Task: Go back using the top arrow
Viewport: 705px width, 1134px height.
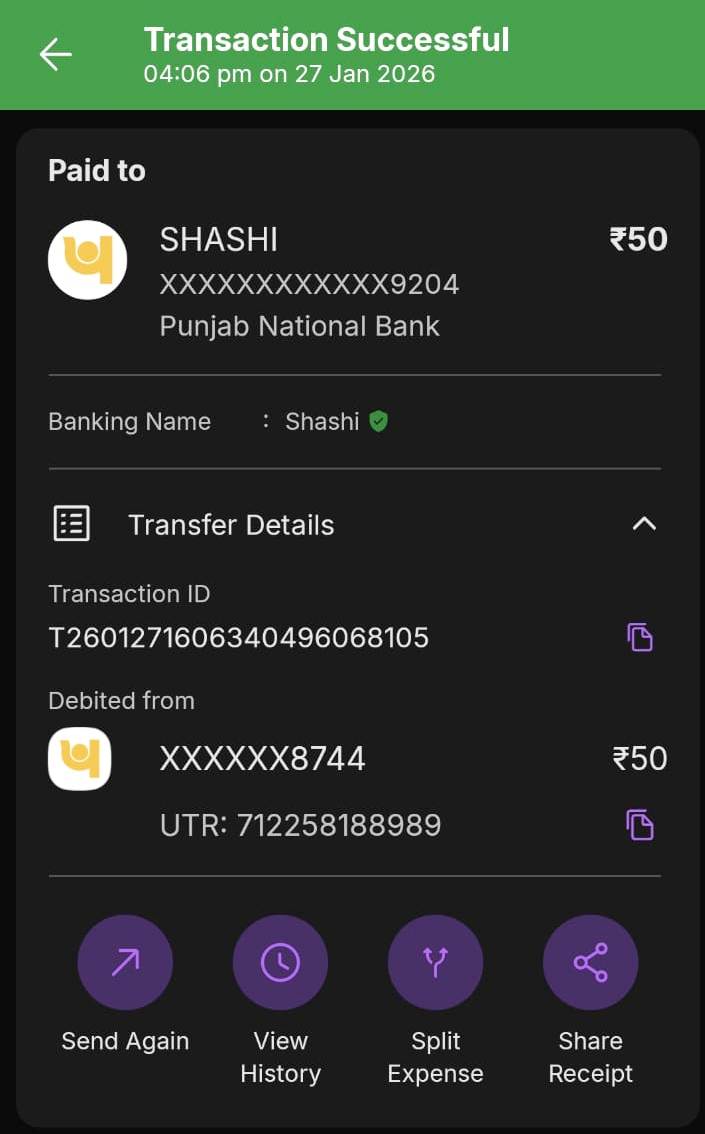Action: point(56,55)
